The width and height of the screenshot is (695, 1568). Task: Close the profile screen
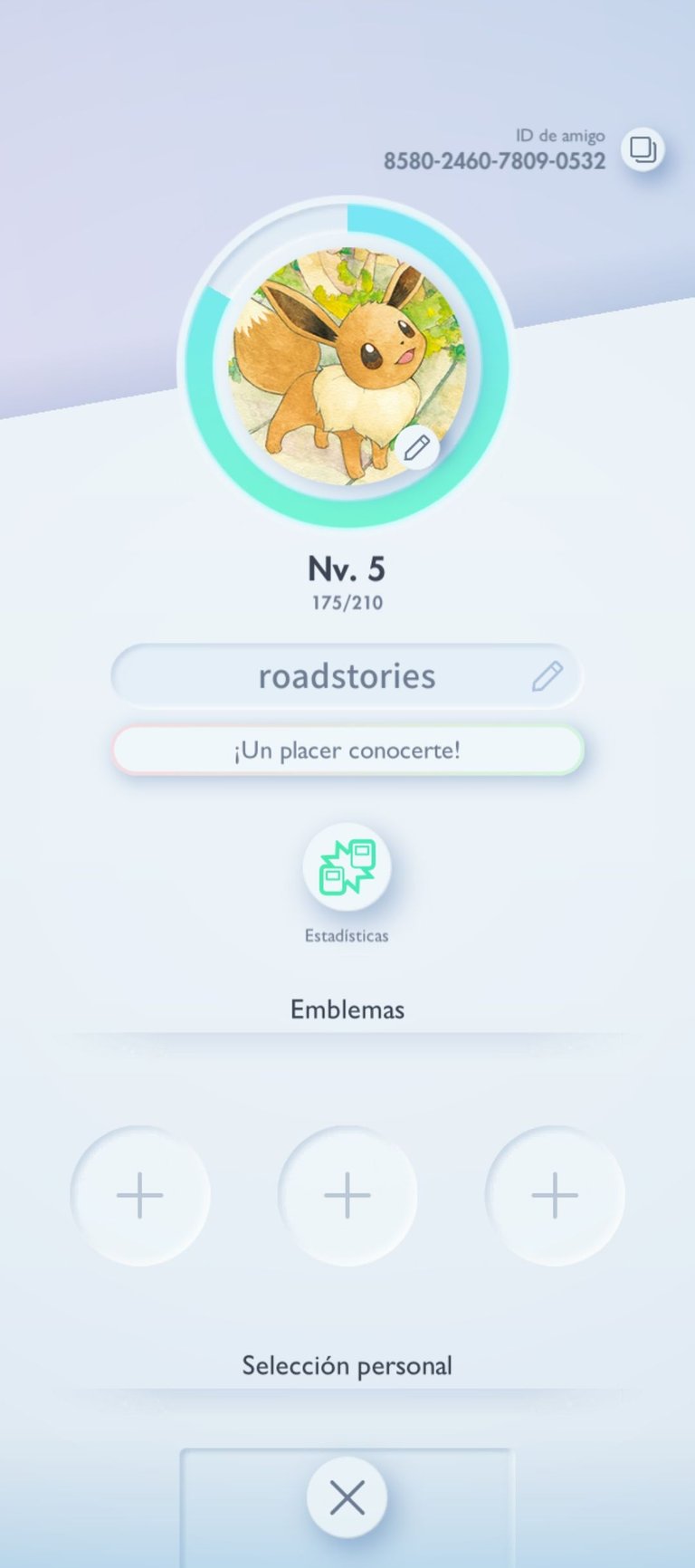point(347,1498)
